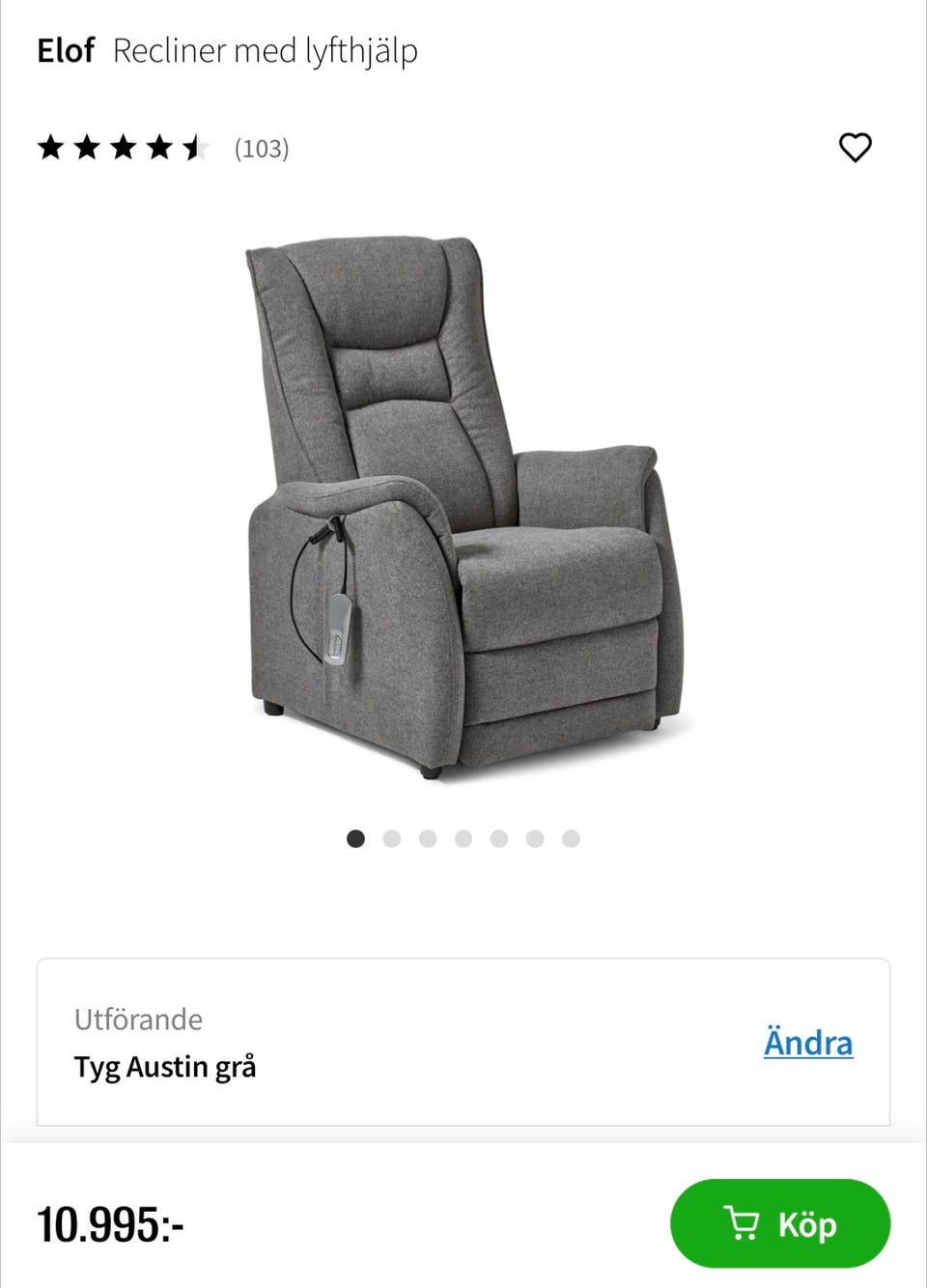Select the first star in the rating row
The height and width of the screenshot is (1288, 927).
49,148
